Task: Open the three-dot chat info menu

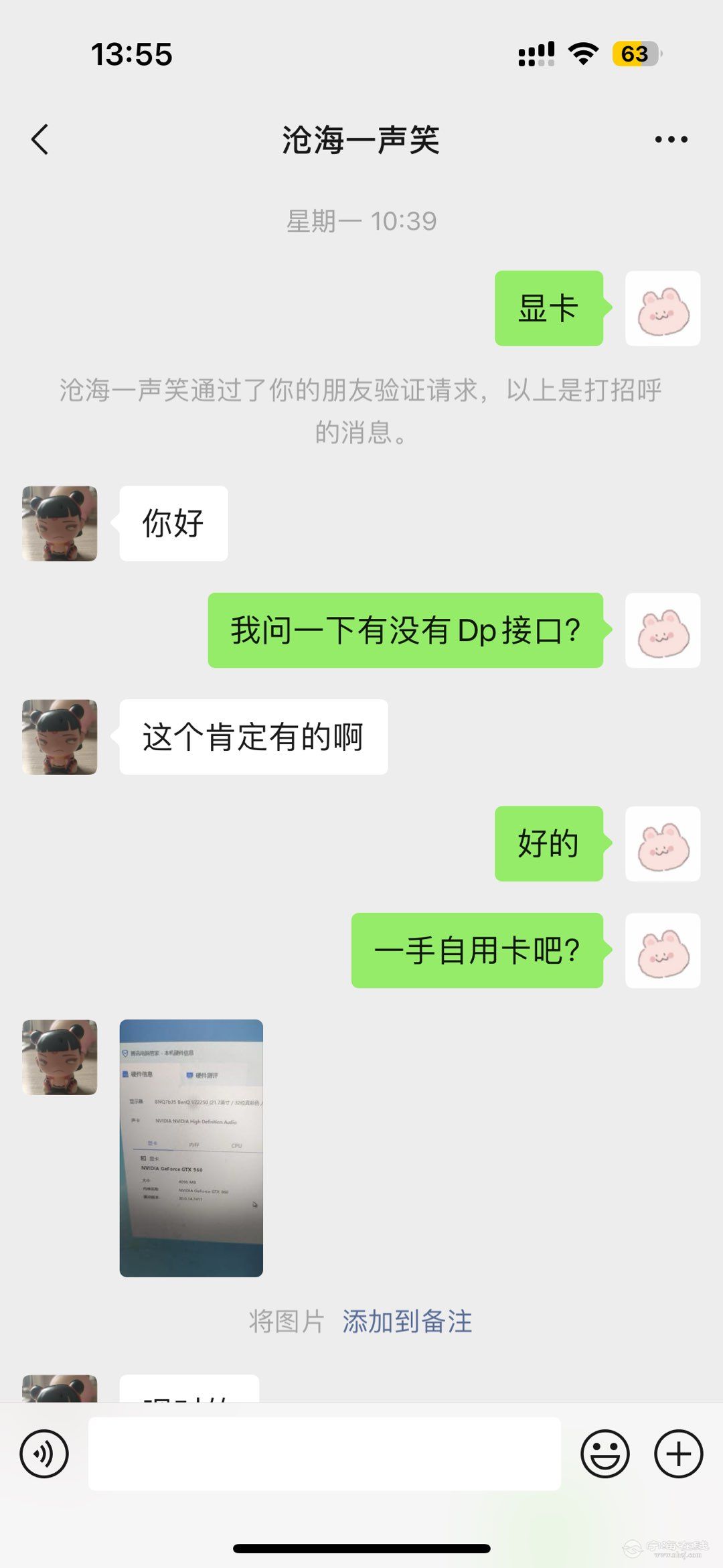Action: pos(671,139)
